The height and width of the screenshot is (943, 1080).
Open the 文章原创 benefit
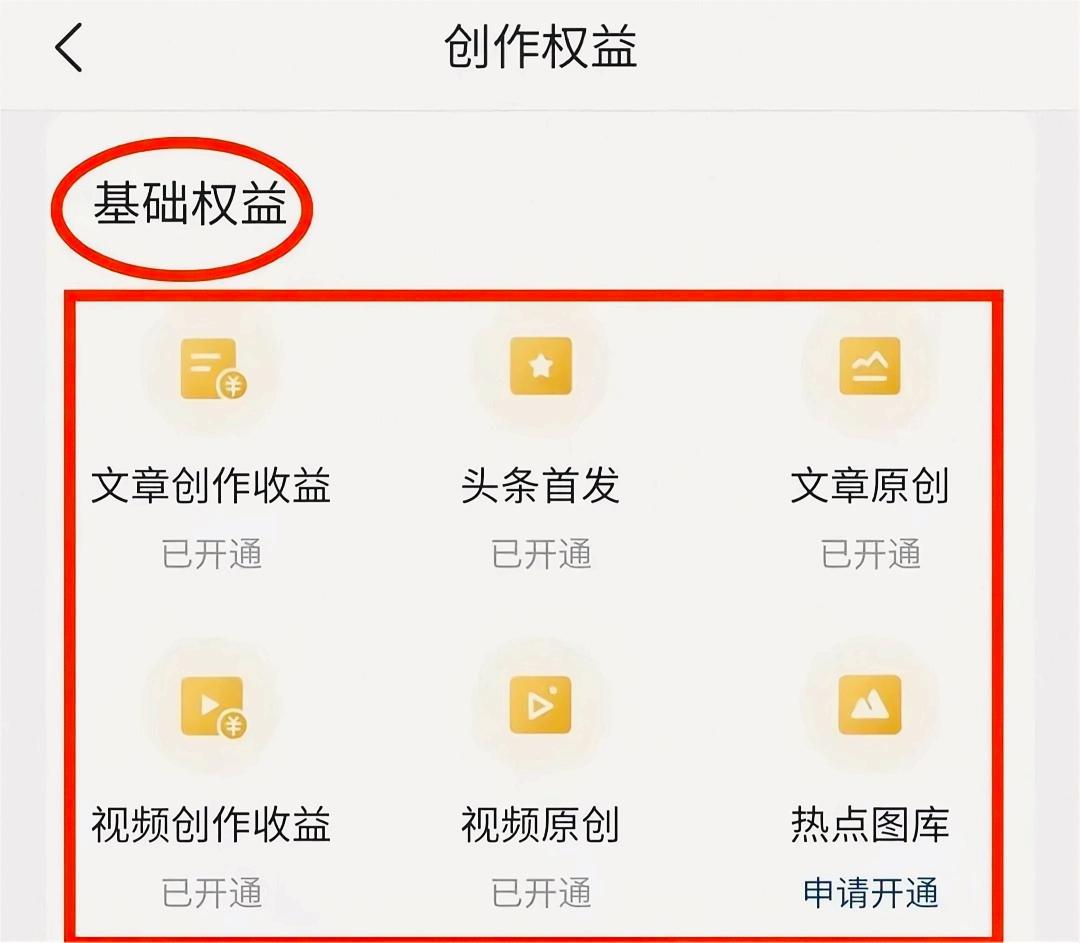pos(869,366)
